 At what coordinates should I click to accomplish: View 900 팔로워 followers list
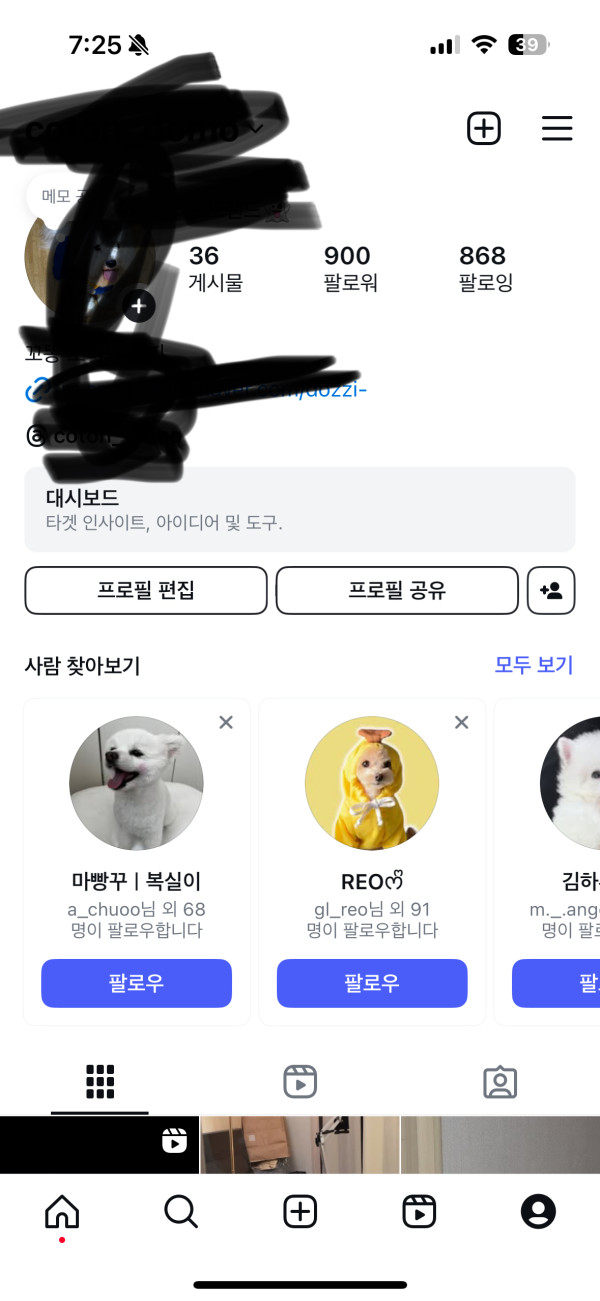point(349,269)
